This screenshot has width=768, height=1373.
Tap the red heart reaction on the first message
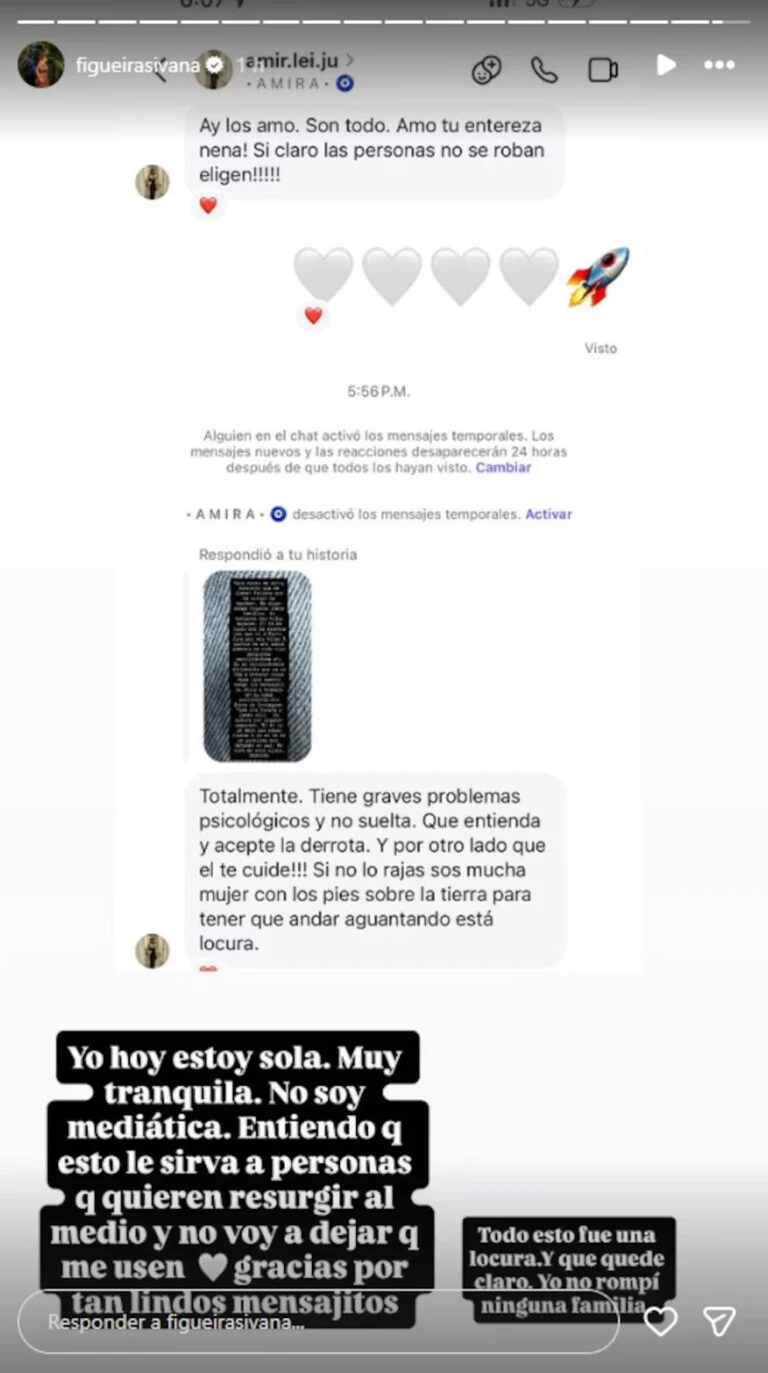[x=208, y=205]
